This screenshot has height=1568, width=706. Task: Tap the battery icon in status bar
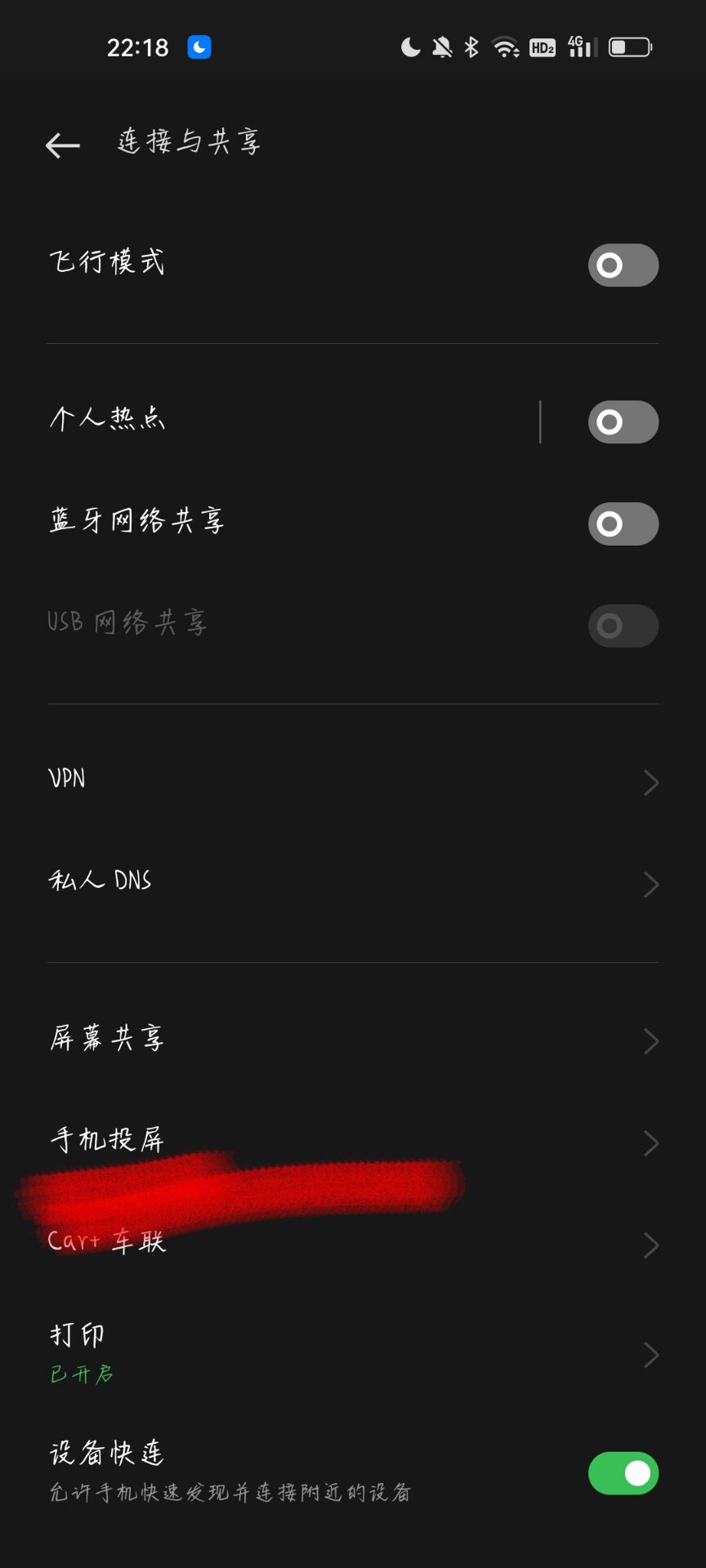(x=628, y=47)
